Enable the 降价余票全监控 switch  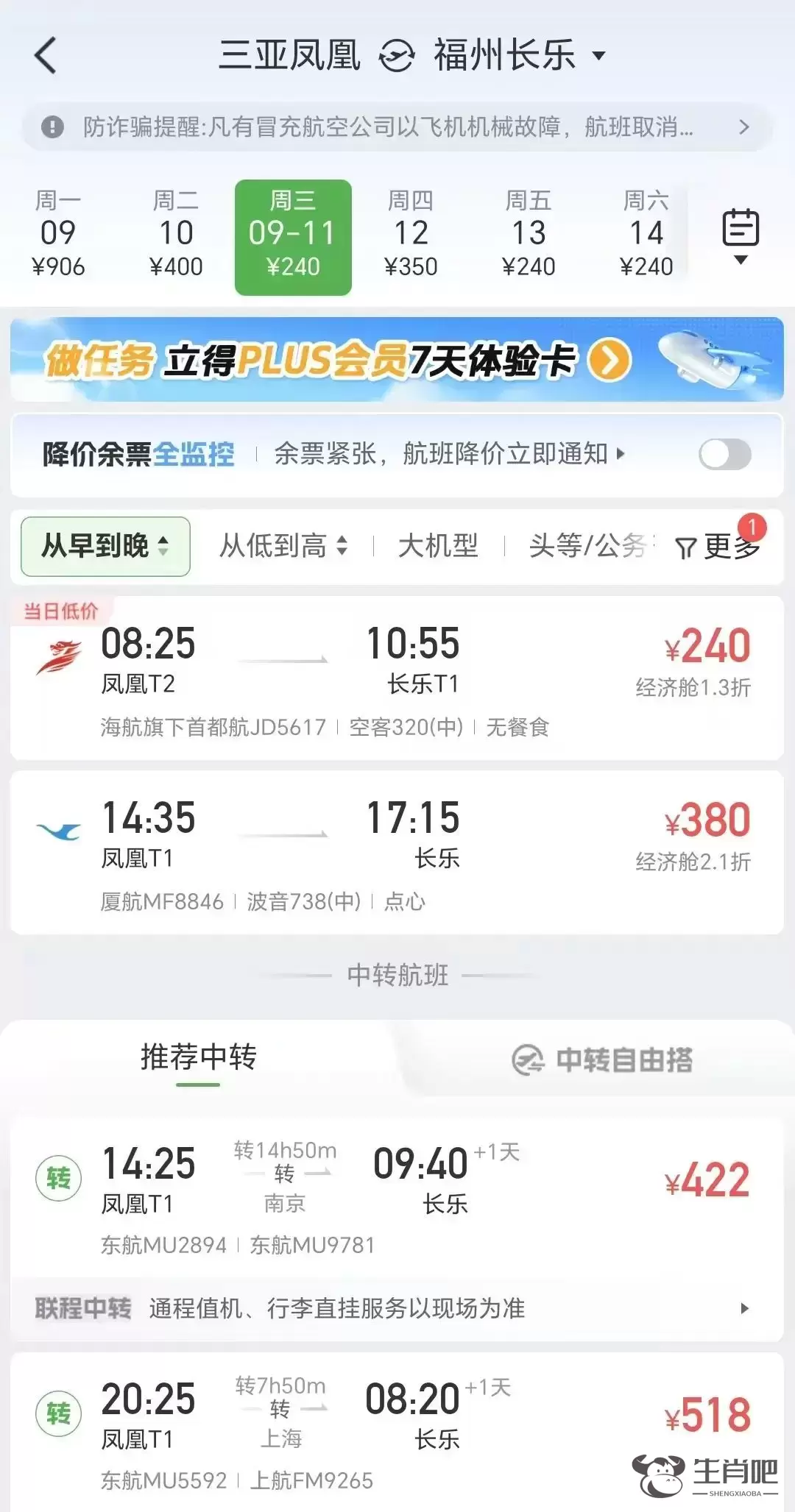click(724, 454)
